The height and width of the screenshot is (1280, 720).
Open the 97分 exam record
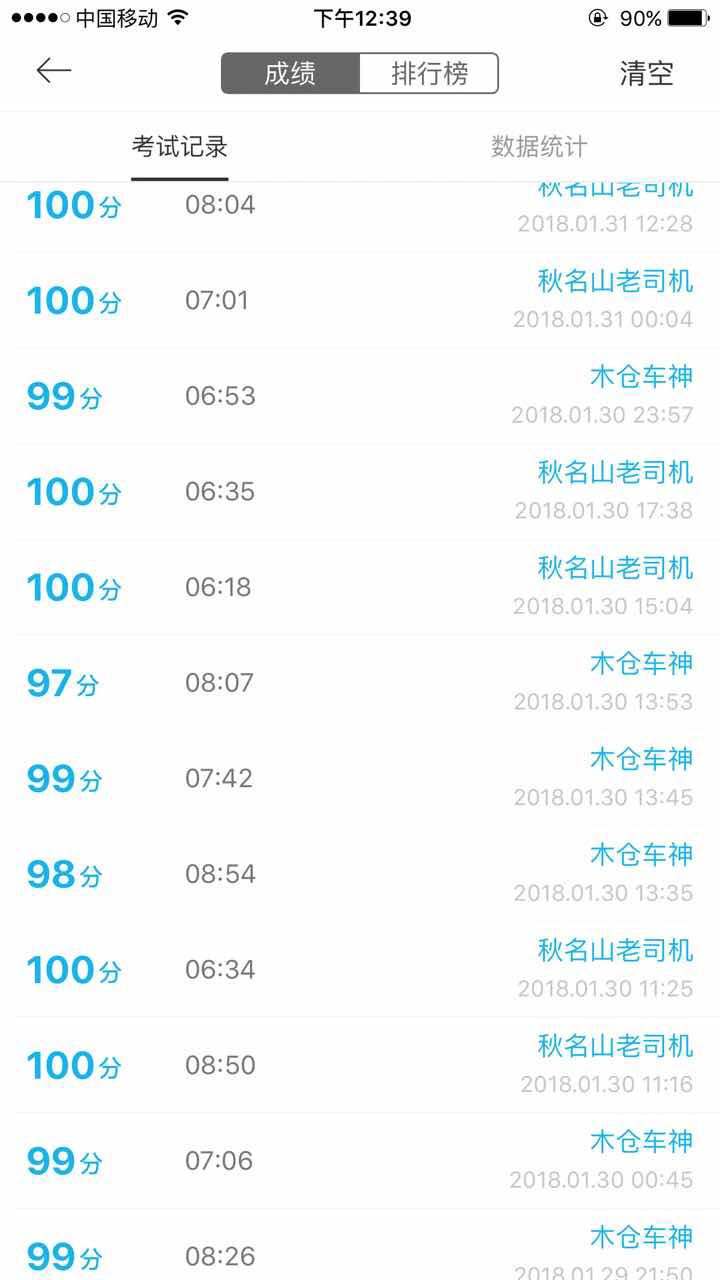pos(360,683)
